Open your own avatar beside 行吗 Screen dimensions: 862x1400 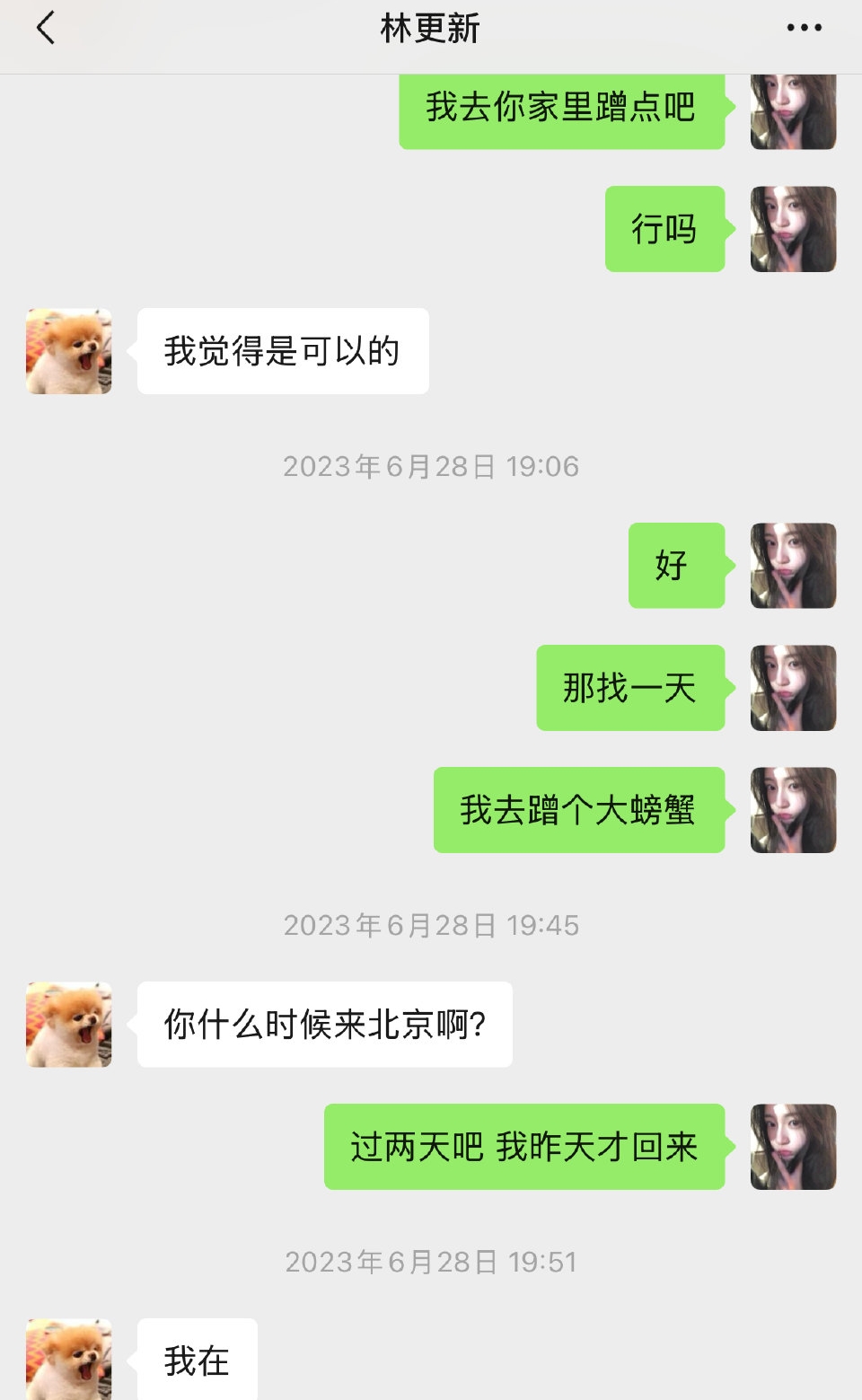click(x=793, y=229)
